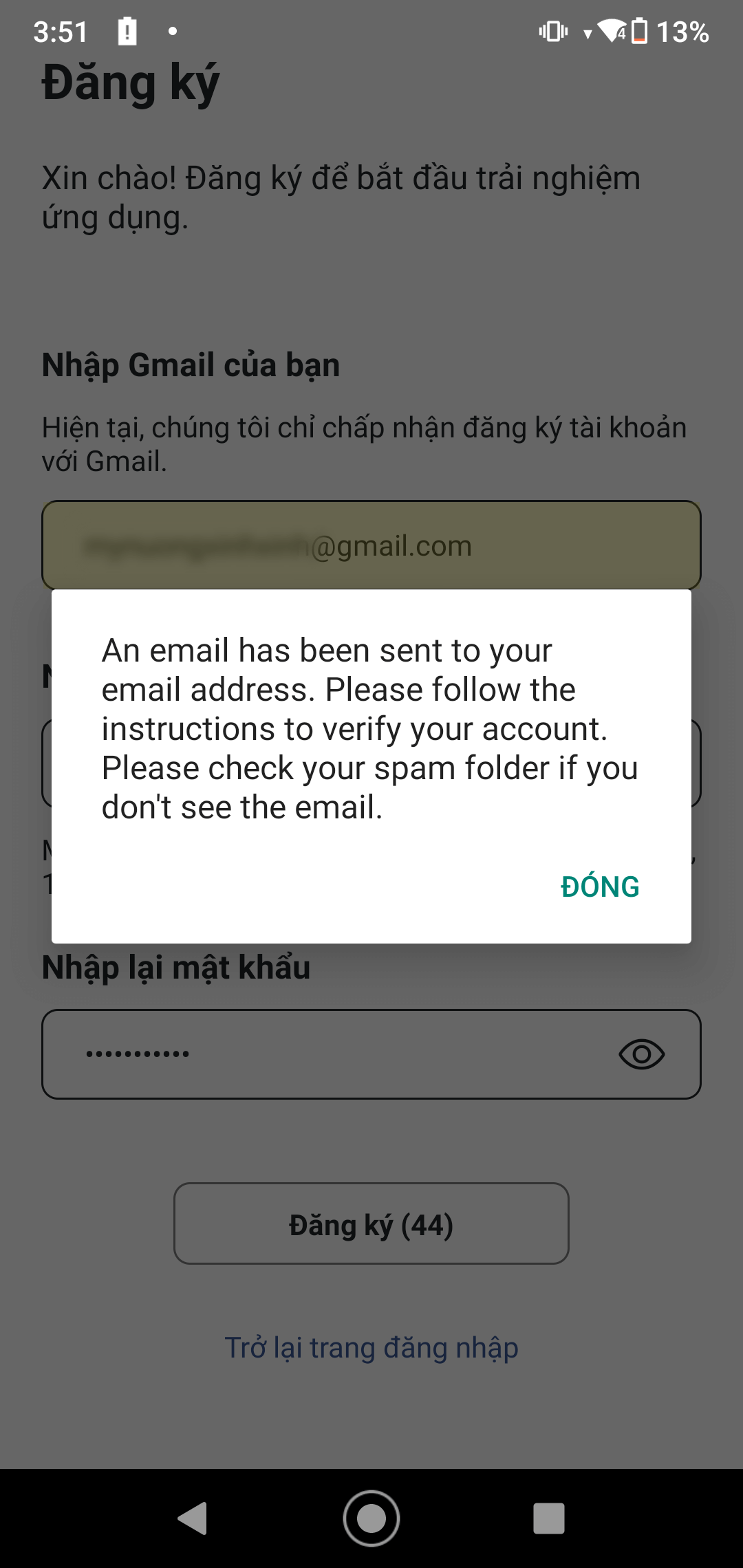Open the recent apps view
Screen dimensions: 743x1568
[x=548, y=1518]
